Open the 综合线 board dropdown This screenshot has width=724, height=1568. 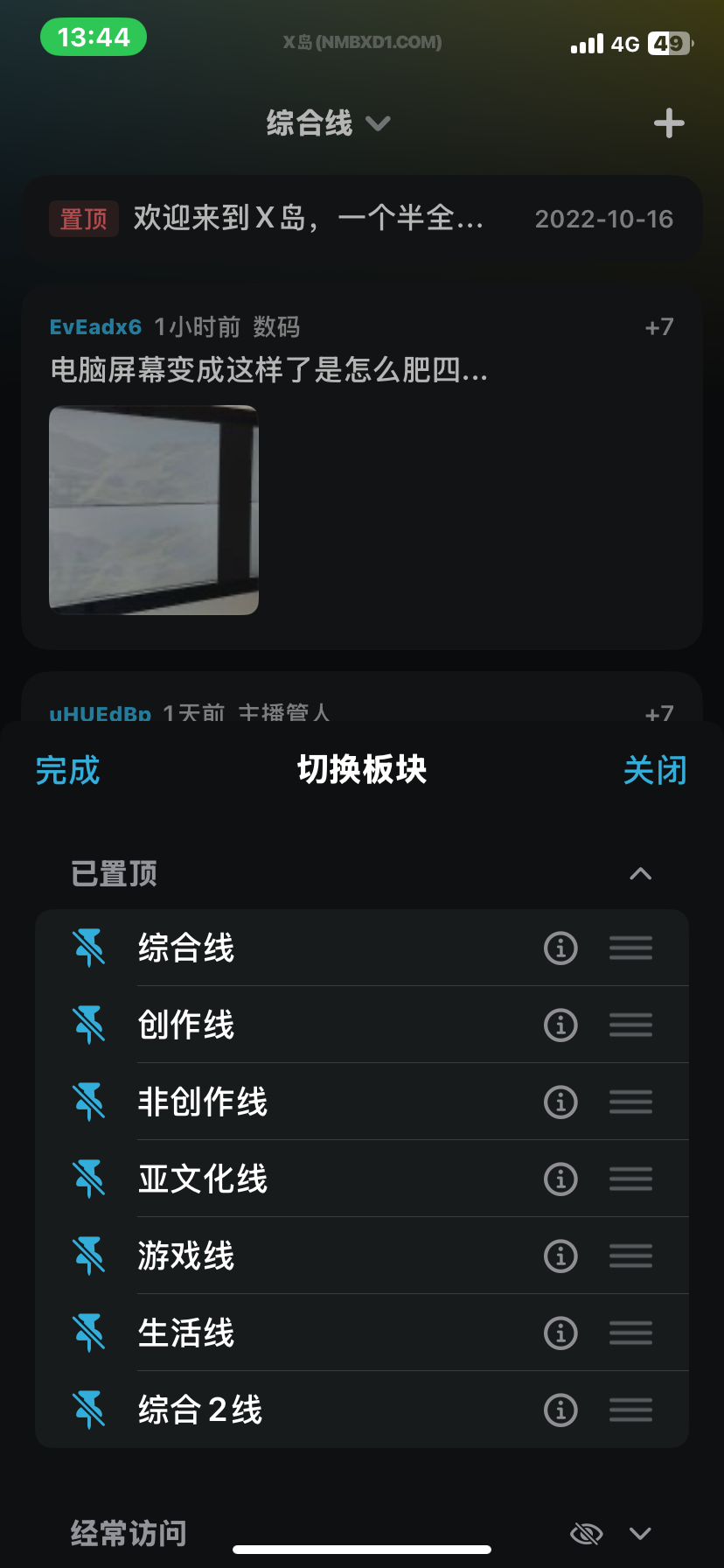(x=328, y=123)
